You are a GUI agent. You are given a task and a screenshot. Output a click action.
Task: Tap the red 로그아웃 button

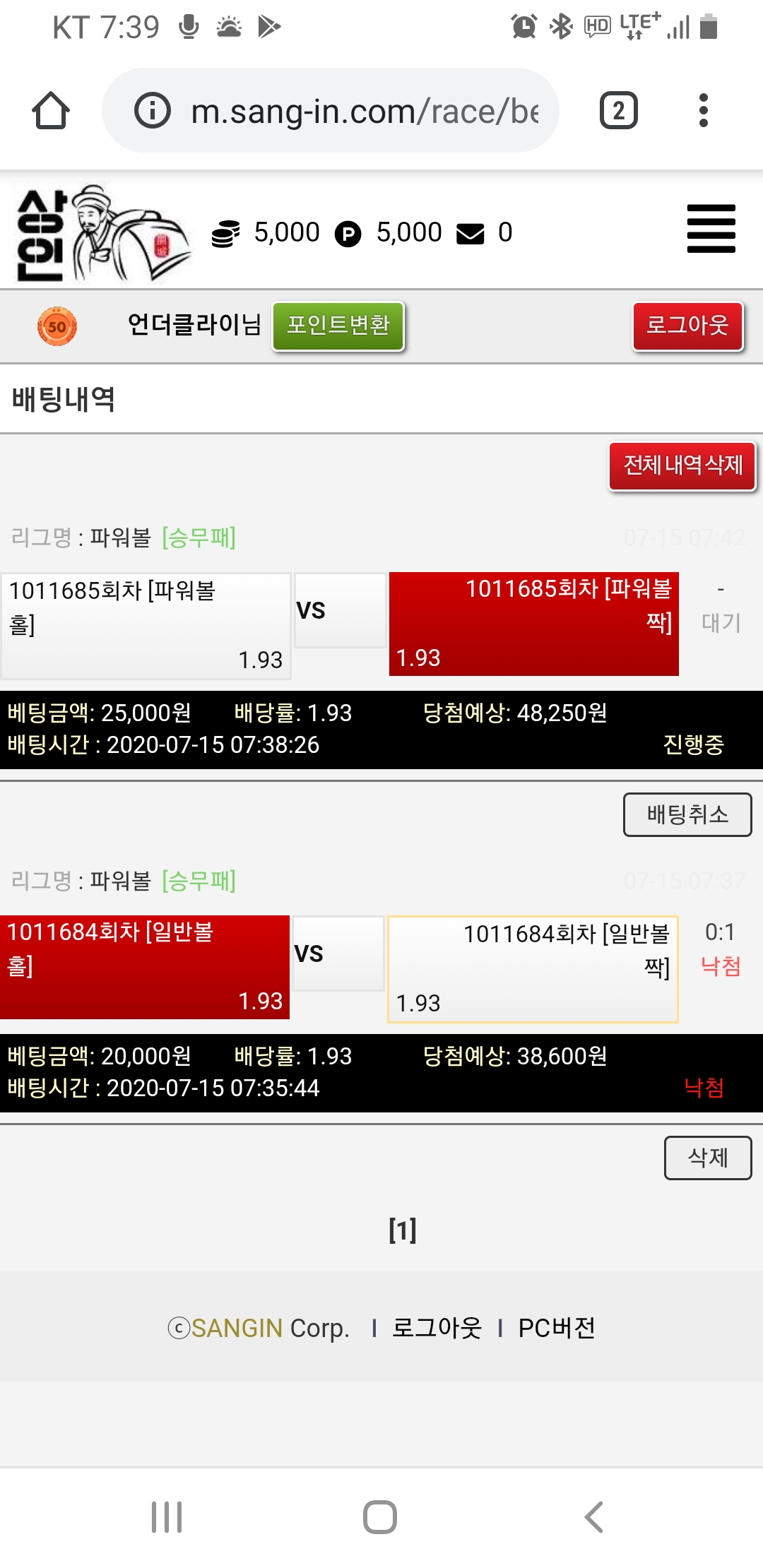(x=687, y=326)
